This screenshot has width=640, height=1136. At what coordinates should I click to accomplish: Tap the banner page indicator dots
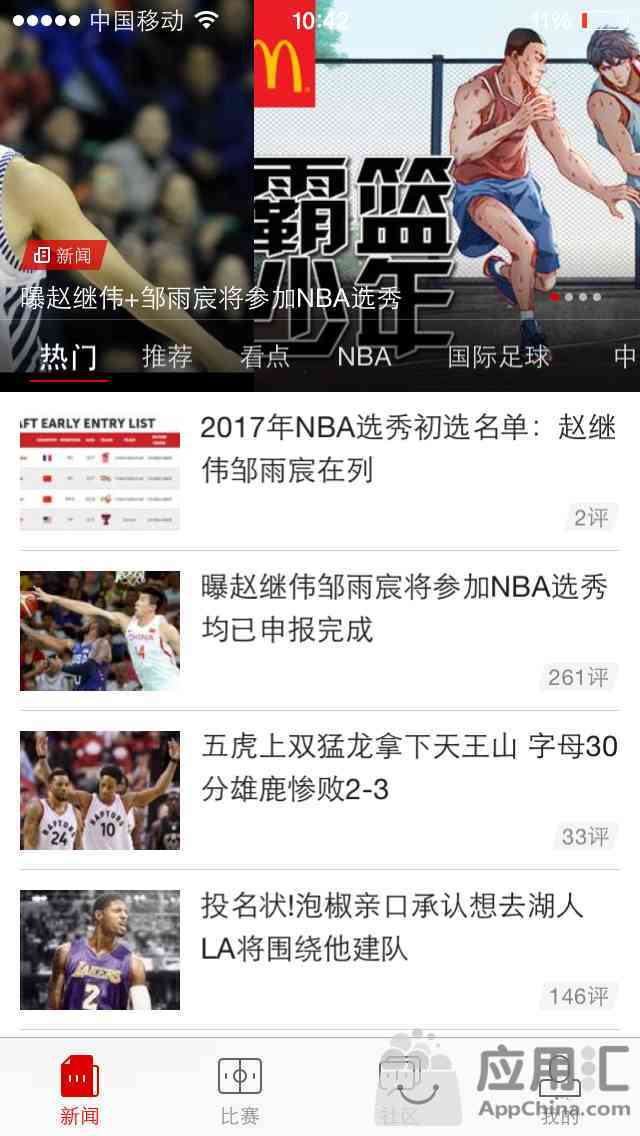[575, 297]
